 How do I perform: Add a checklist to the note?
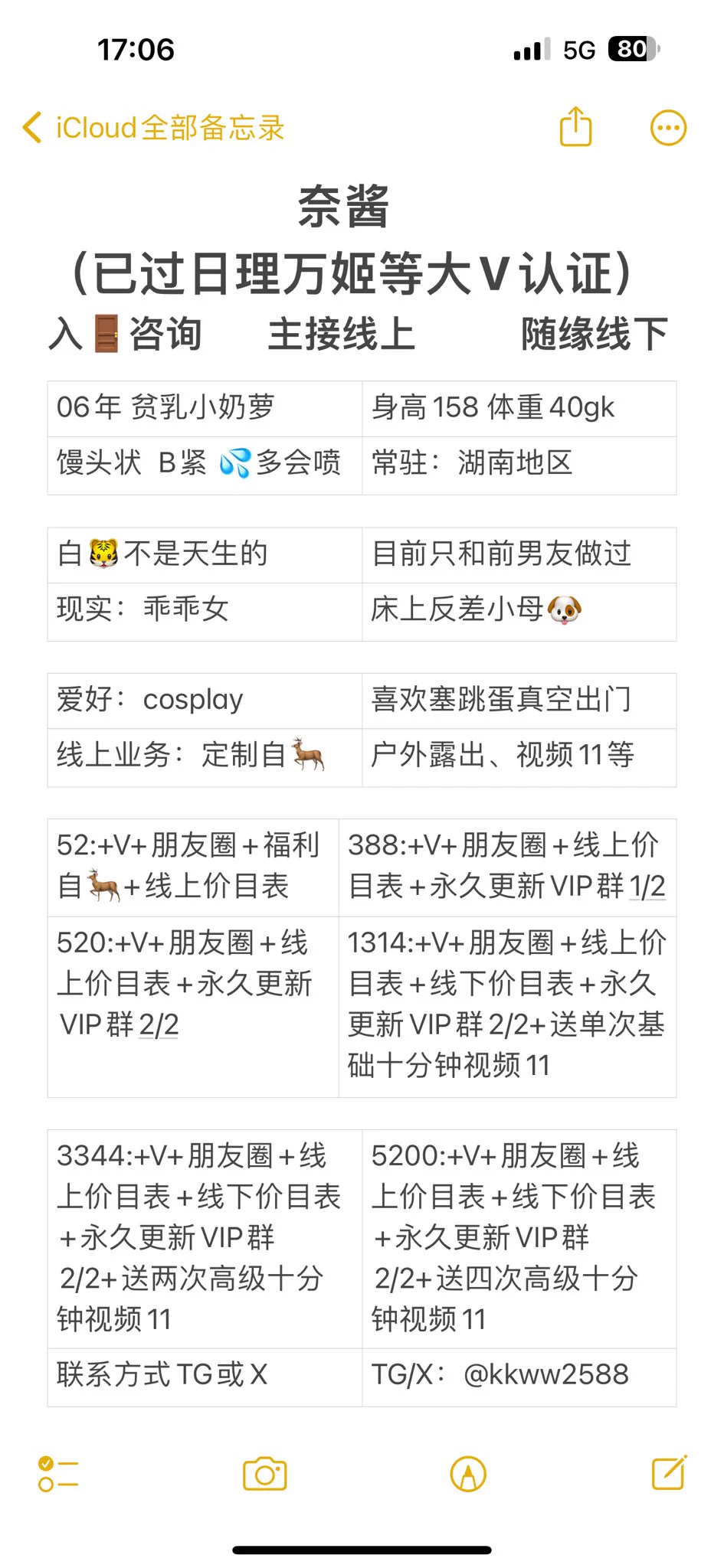pos(58,1474)
